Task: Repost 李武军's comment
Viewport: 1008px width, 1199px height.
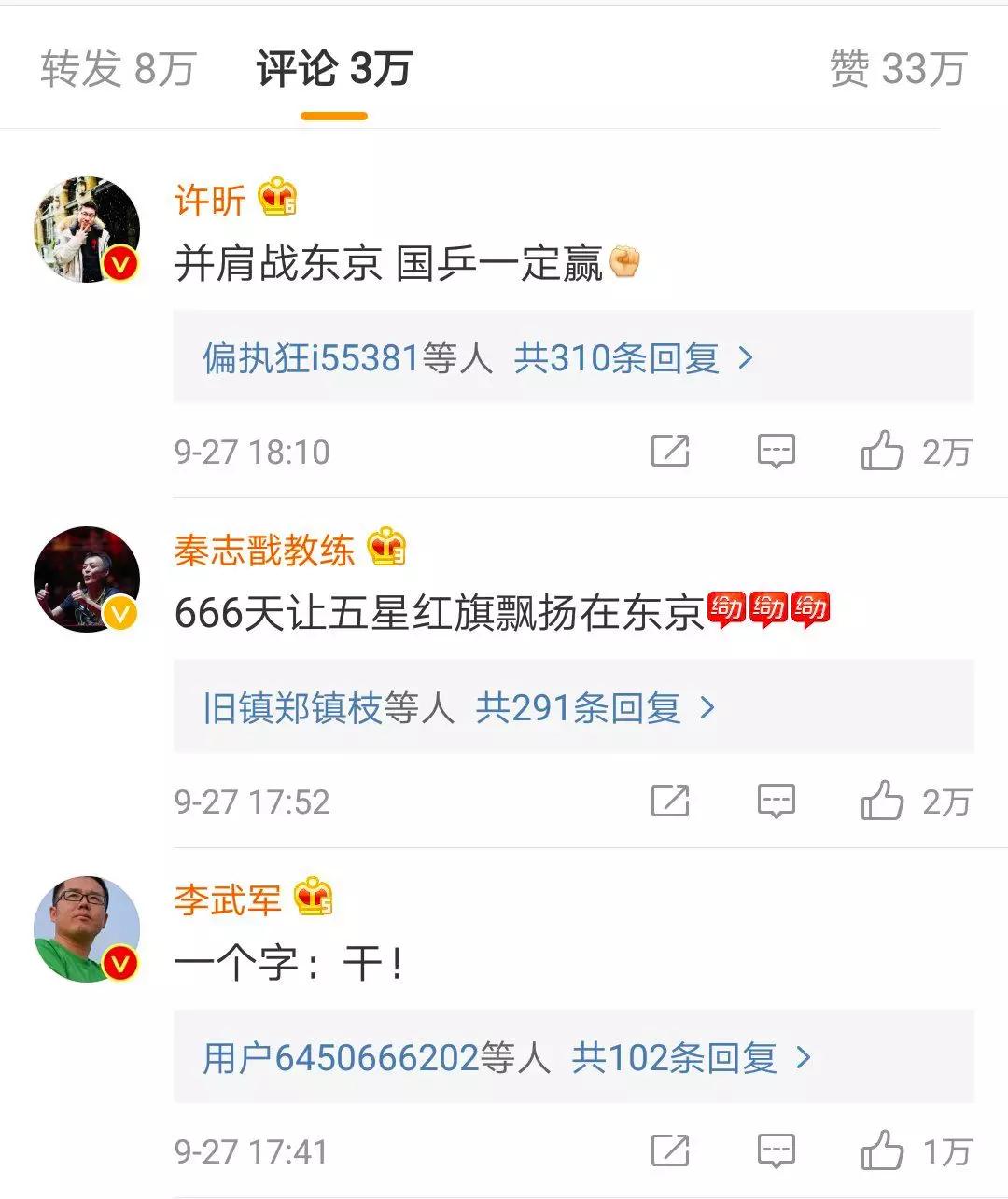Action: click(669, 1151)
